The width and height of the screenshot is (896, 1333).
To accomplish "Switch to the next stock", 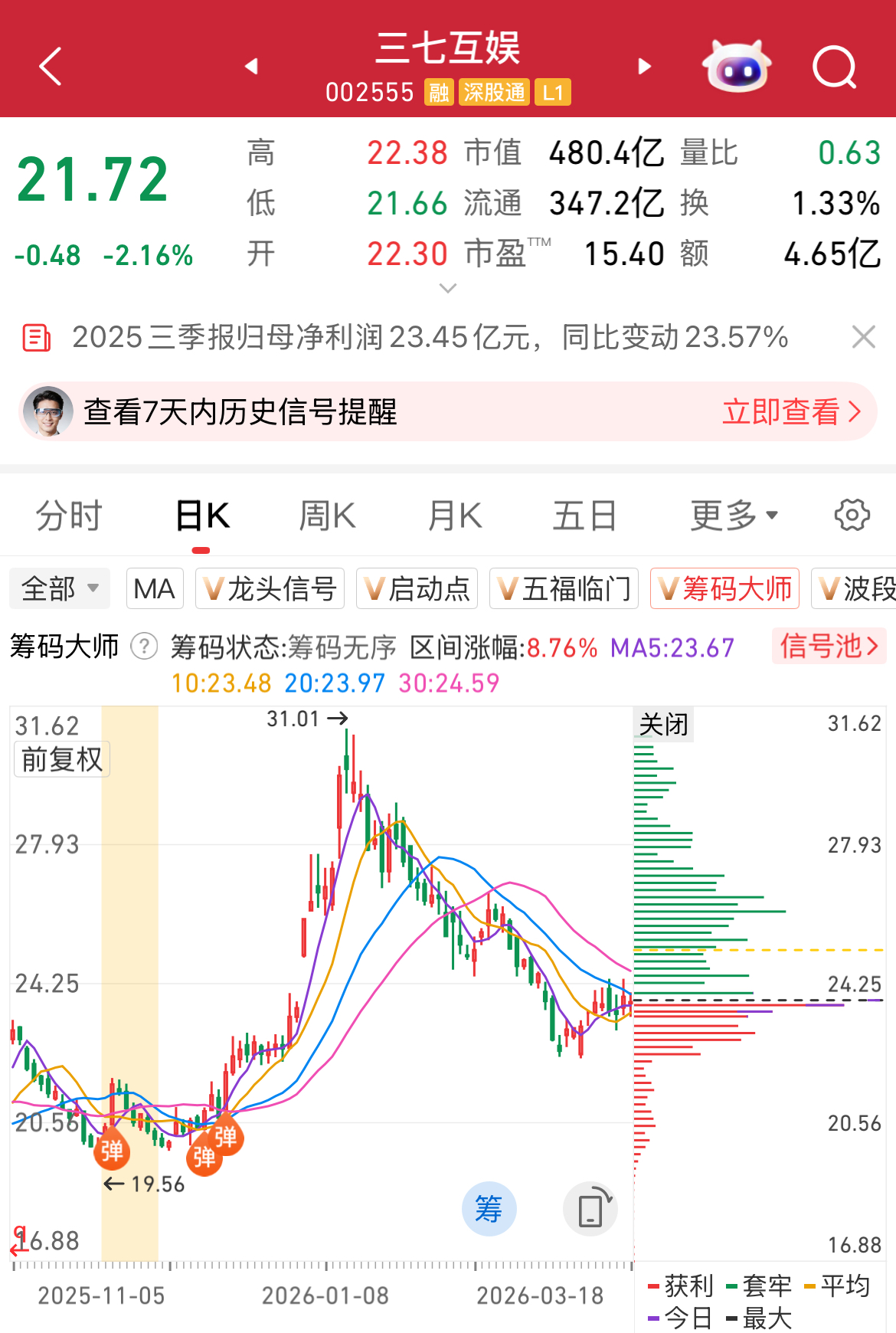I will pos(645,67).
